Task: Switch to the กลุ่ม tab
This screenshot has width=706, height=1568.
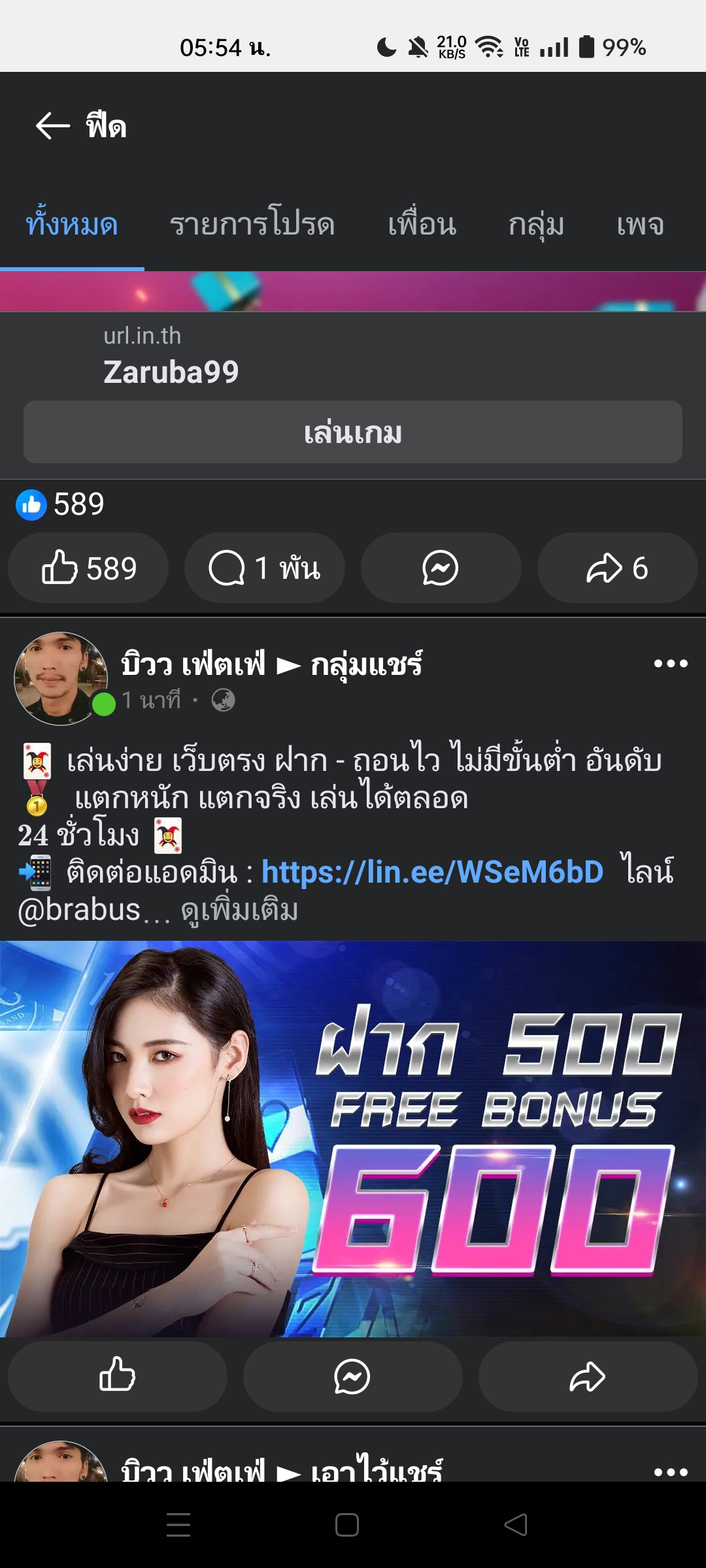Action: pyautogui.click(x=536, y=225)
